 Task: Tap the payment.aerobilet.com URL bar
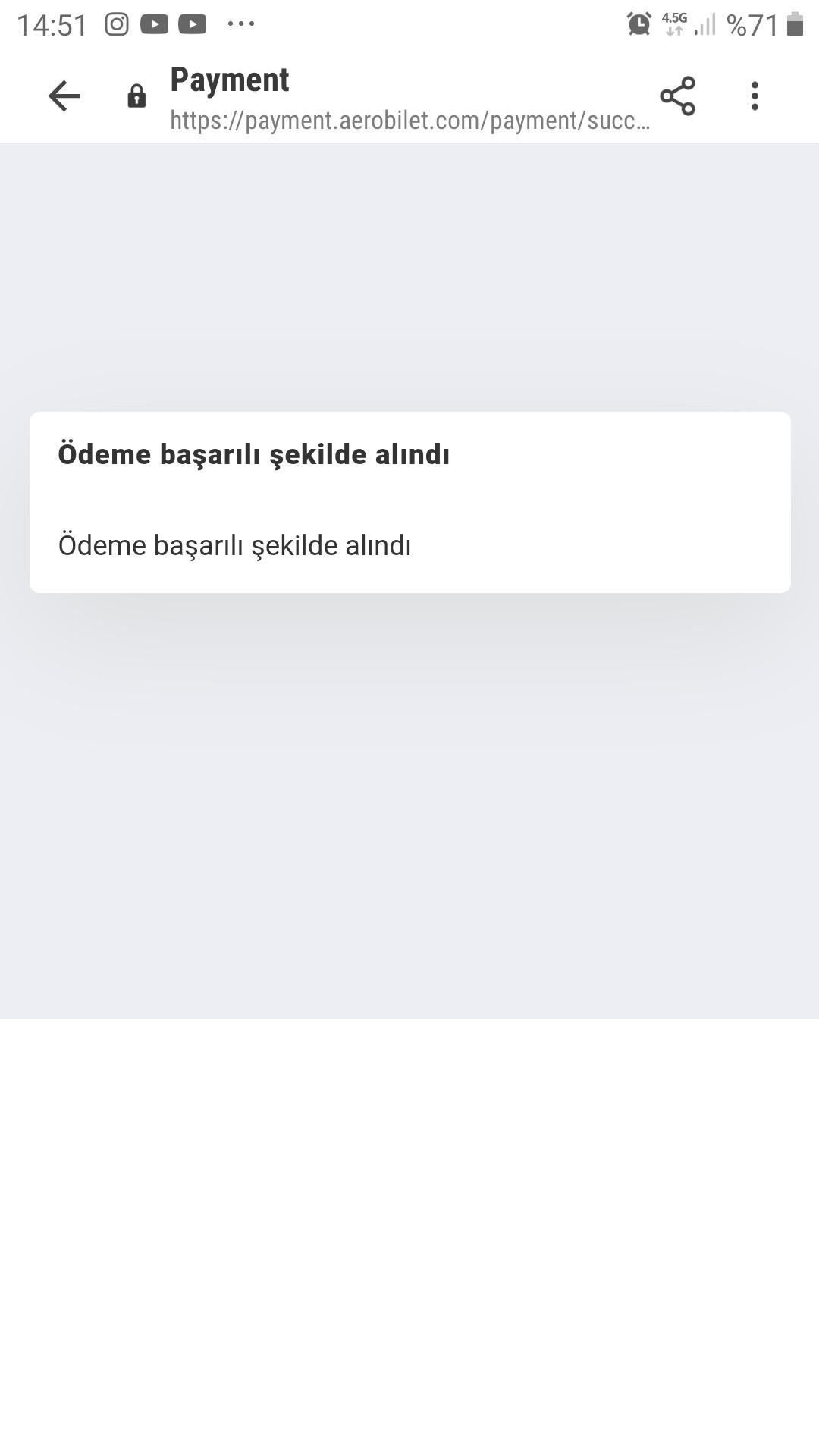[x=409, y=121]
